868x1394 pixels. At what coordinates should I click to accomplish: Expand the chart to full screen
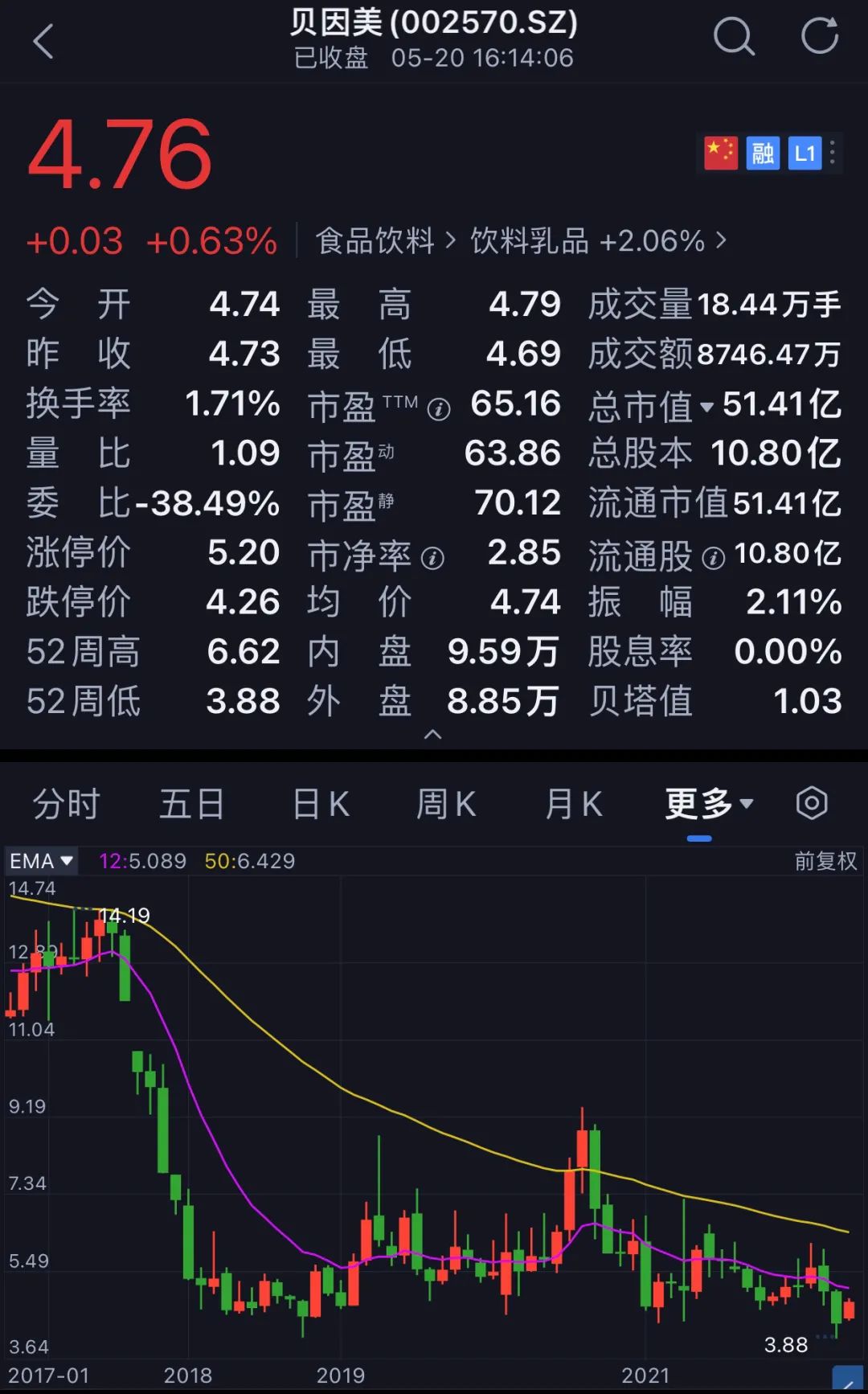848,1379
